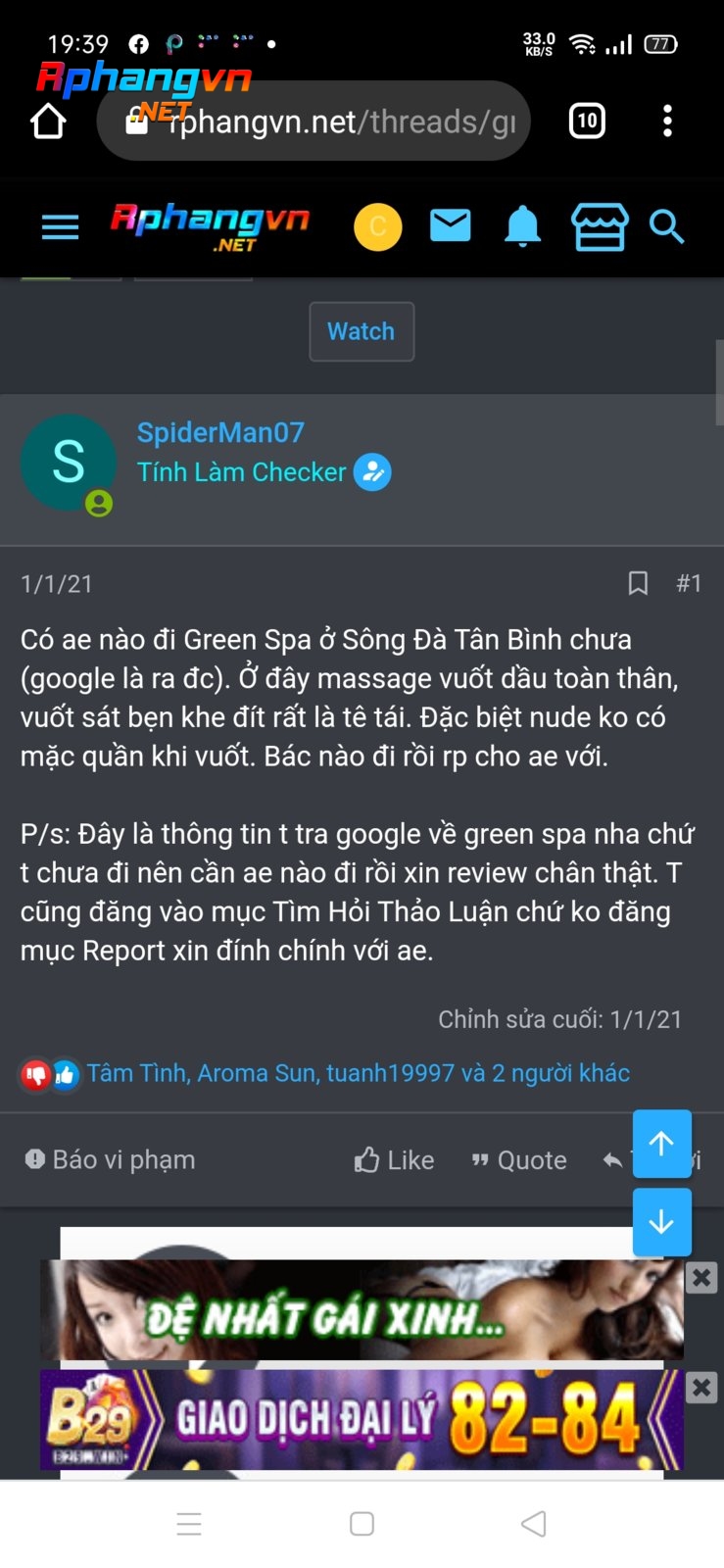724x1568 pixels.
Task: Quote SpiderMan07's post
Action: click(518, 1160)
